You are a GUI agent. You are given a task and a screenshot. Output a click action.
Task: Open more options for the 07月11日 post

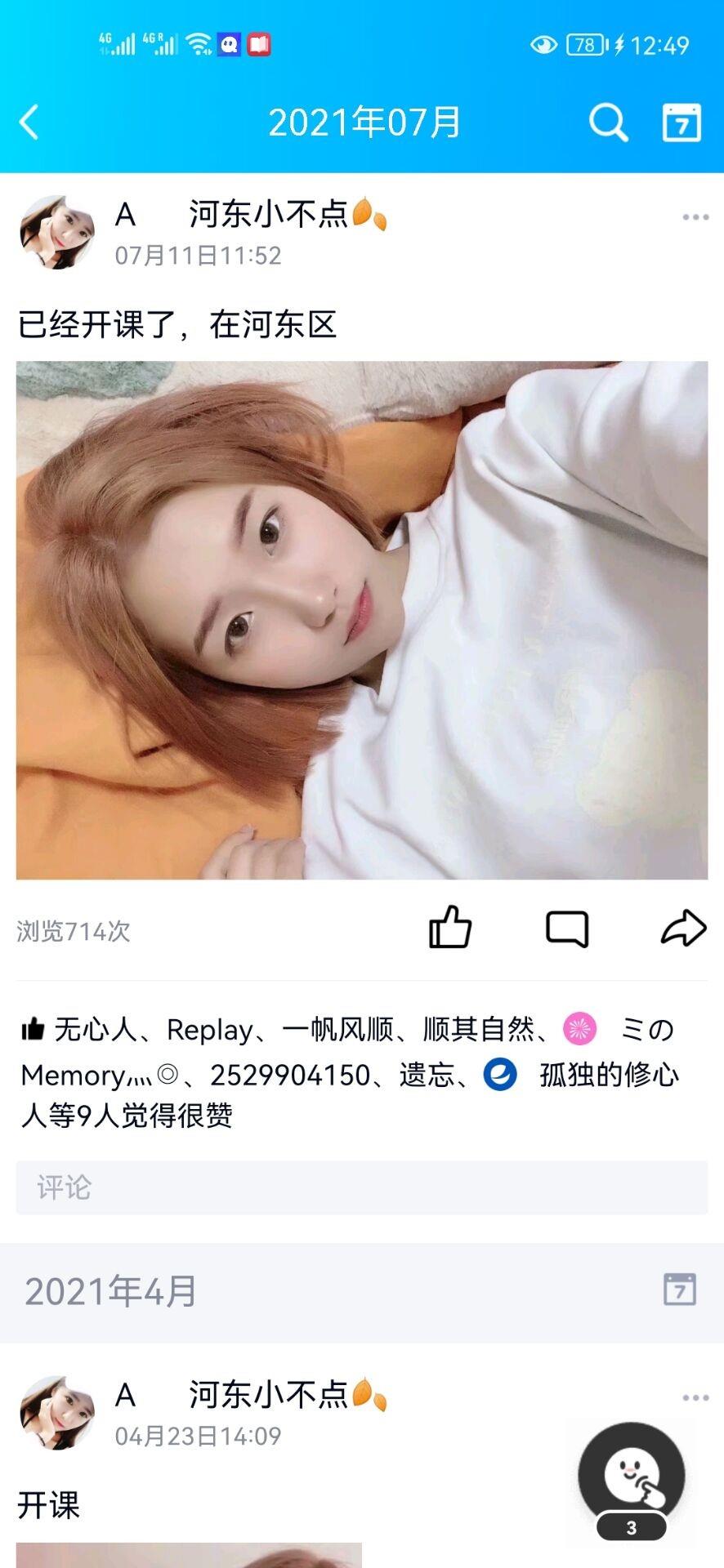pos(695,217)
